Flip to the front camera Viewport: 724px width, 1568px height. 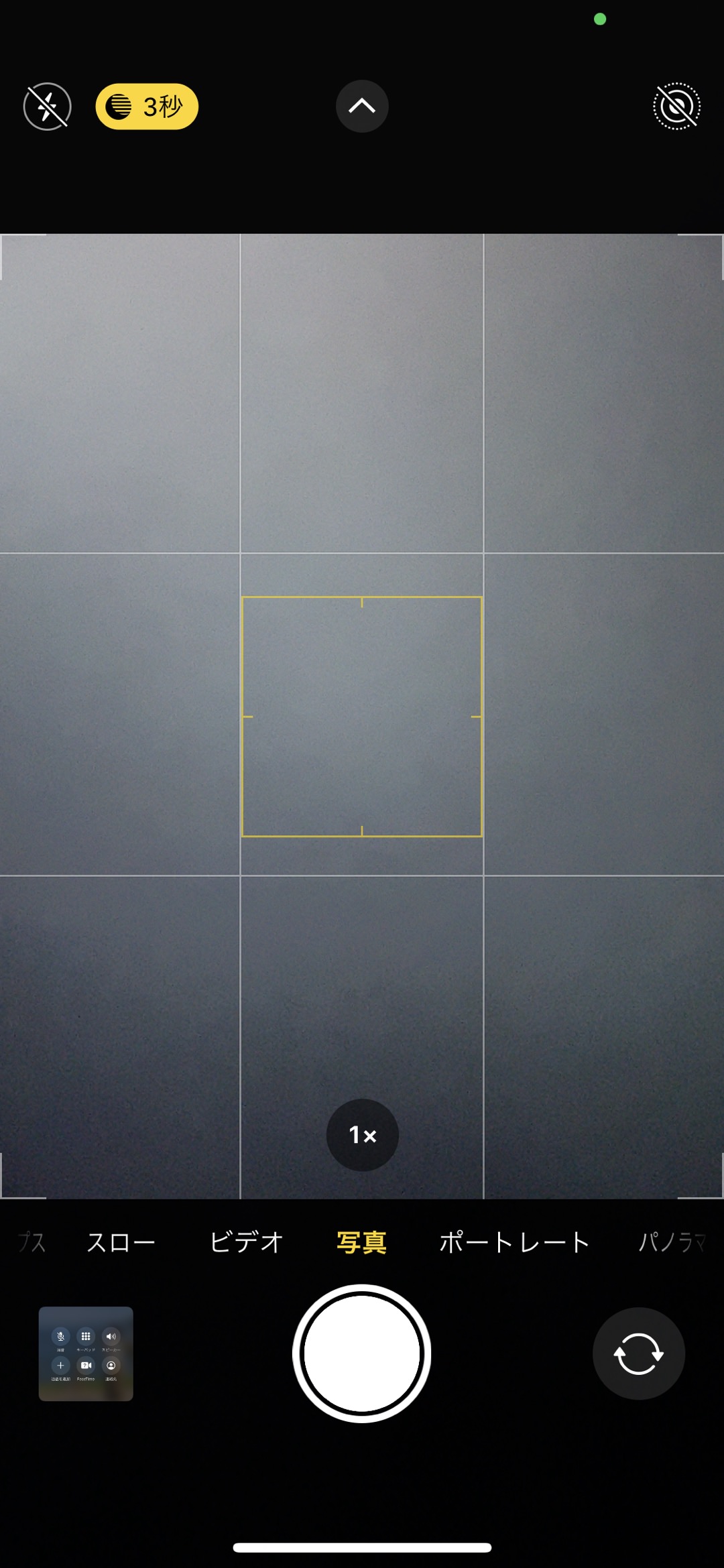coord(638,1353)
